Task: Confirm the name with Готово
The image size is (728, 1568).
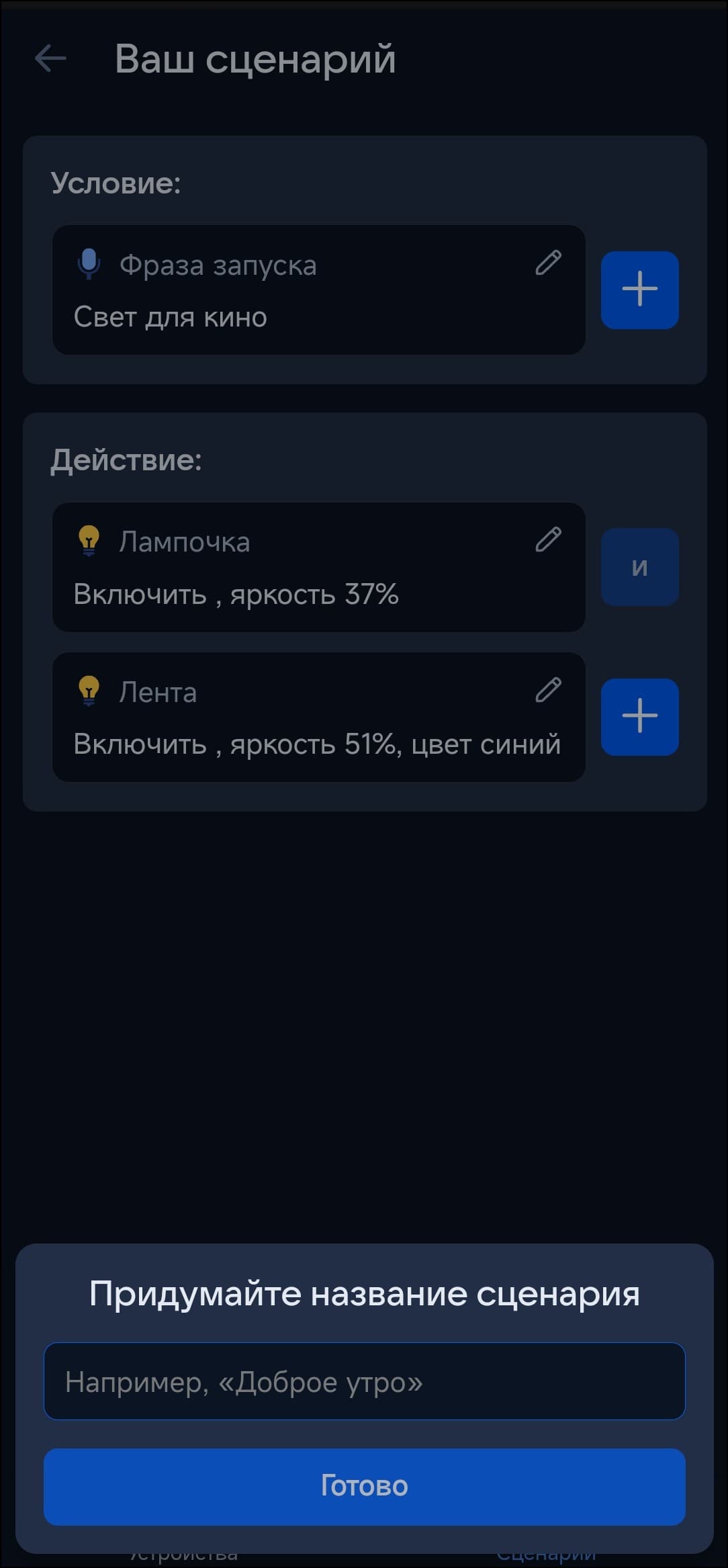Action: [x=364, y=1485]
